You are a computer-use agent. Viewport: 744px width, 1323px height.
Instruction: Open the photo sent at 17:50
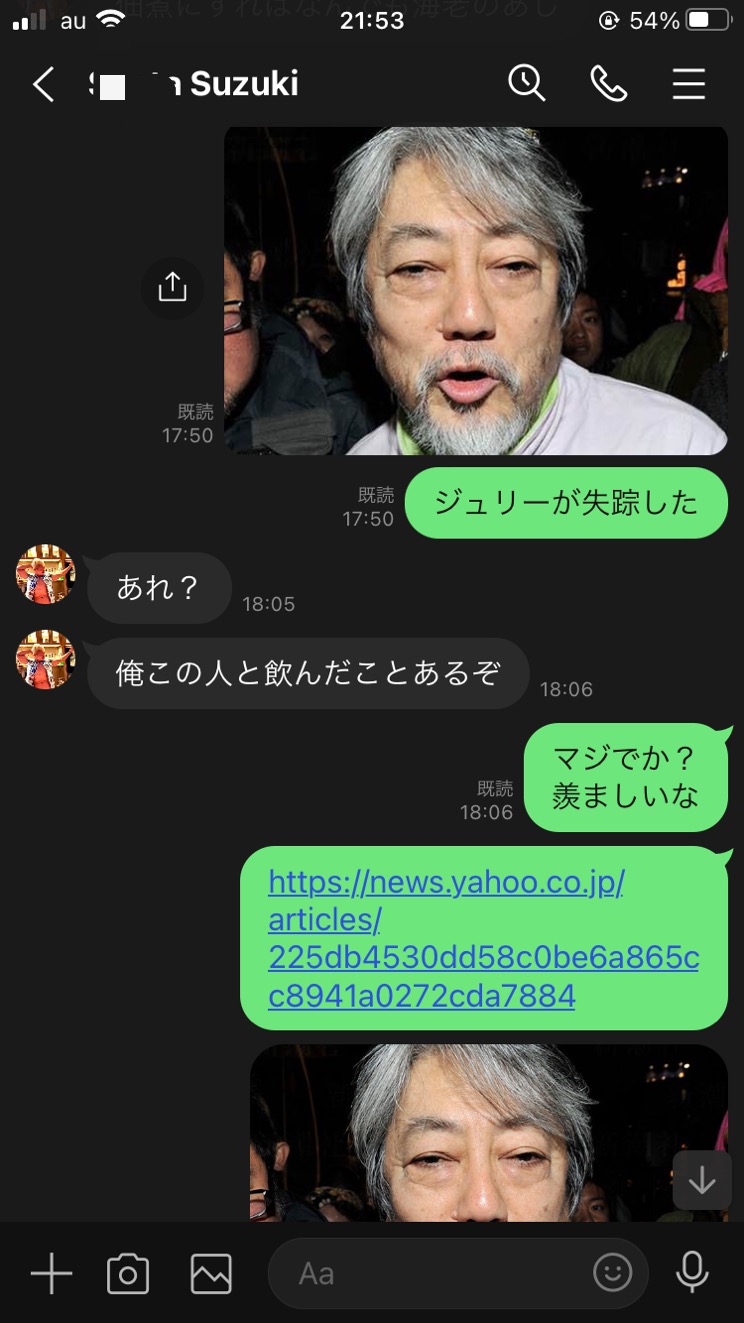476,290
